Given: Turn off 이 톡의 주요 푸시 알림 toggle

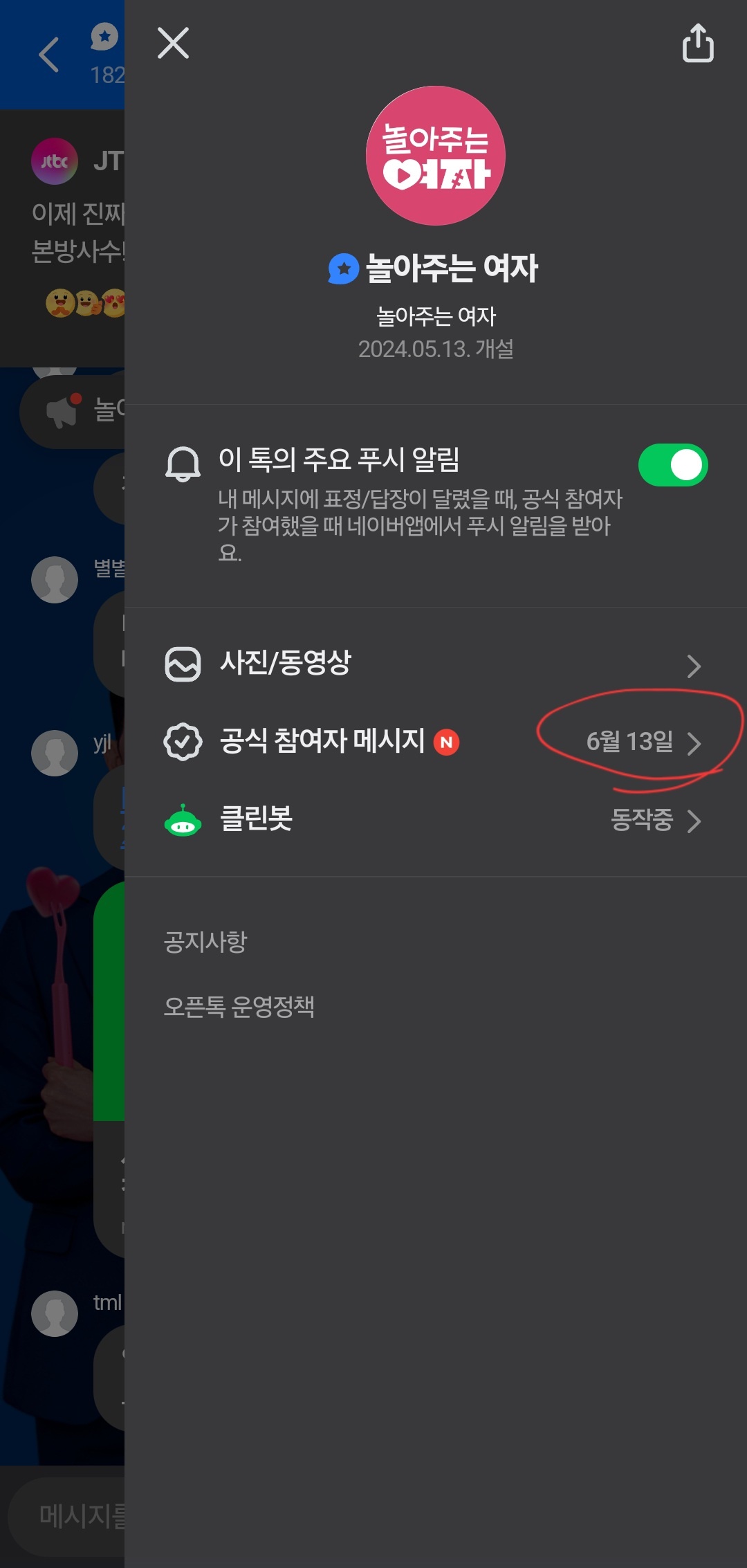Looking at the screenshot, I should pyautogui.click(x=672, y=465).
